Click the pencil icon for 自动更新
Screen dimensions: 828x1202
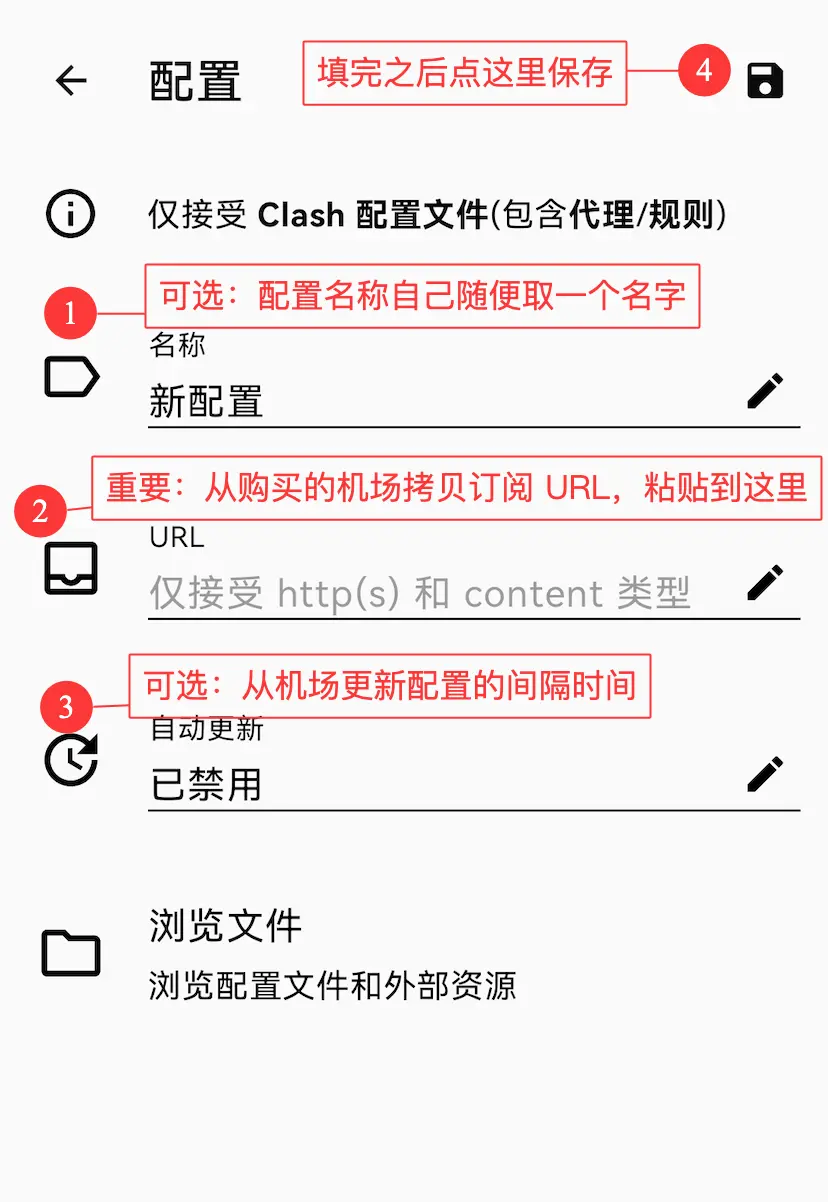coord(764,772)
